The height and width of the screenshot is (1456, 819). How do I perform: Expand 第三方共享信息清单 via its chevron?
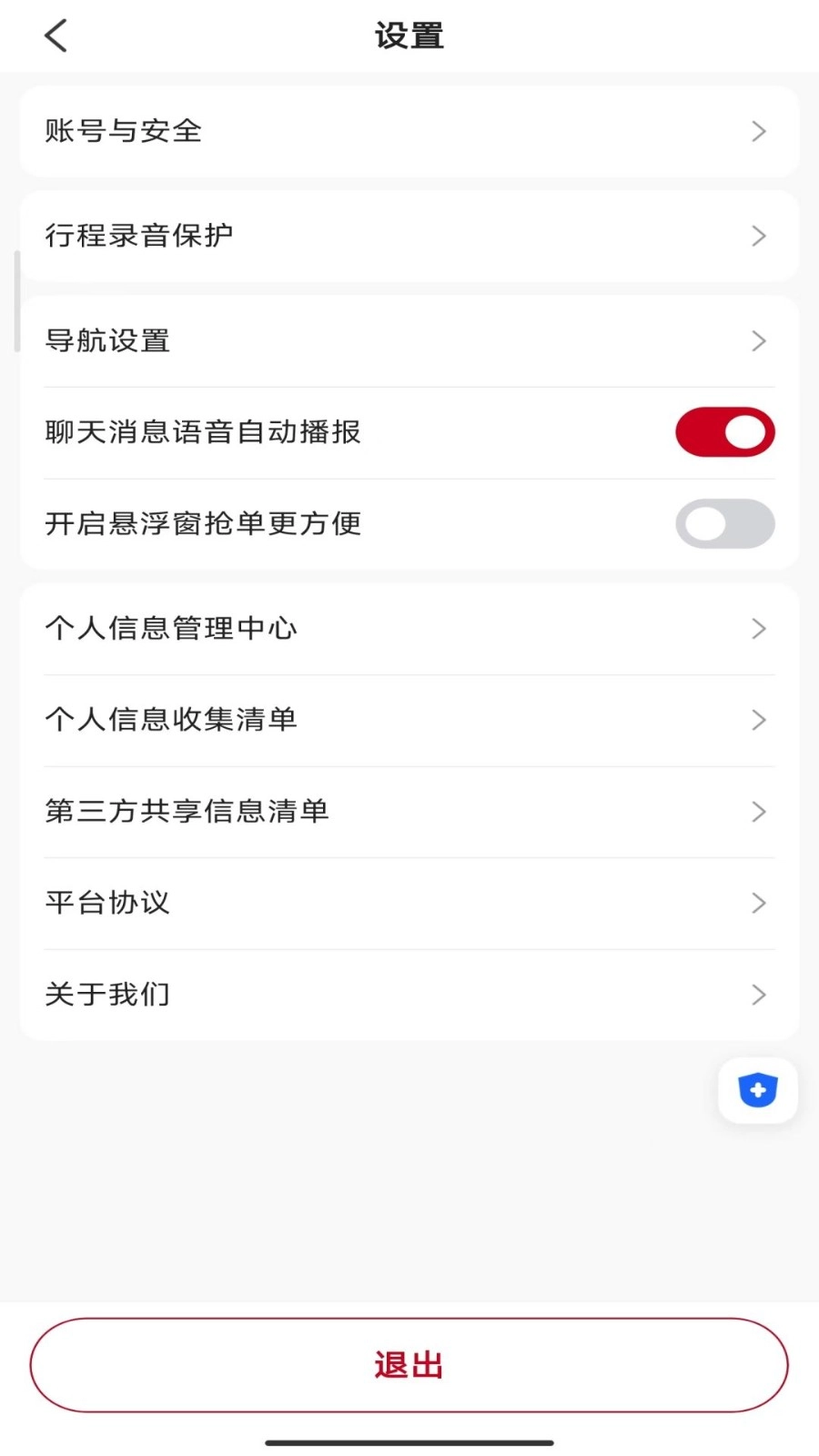[760, 812]
